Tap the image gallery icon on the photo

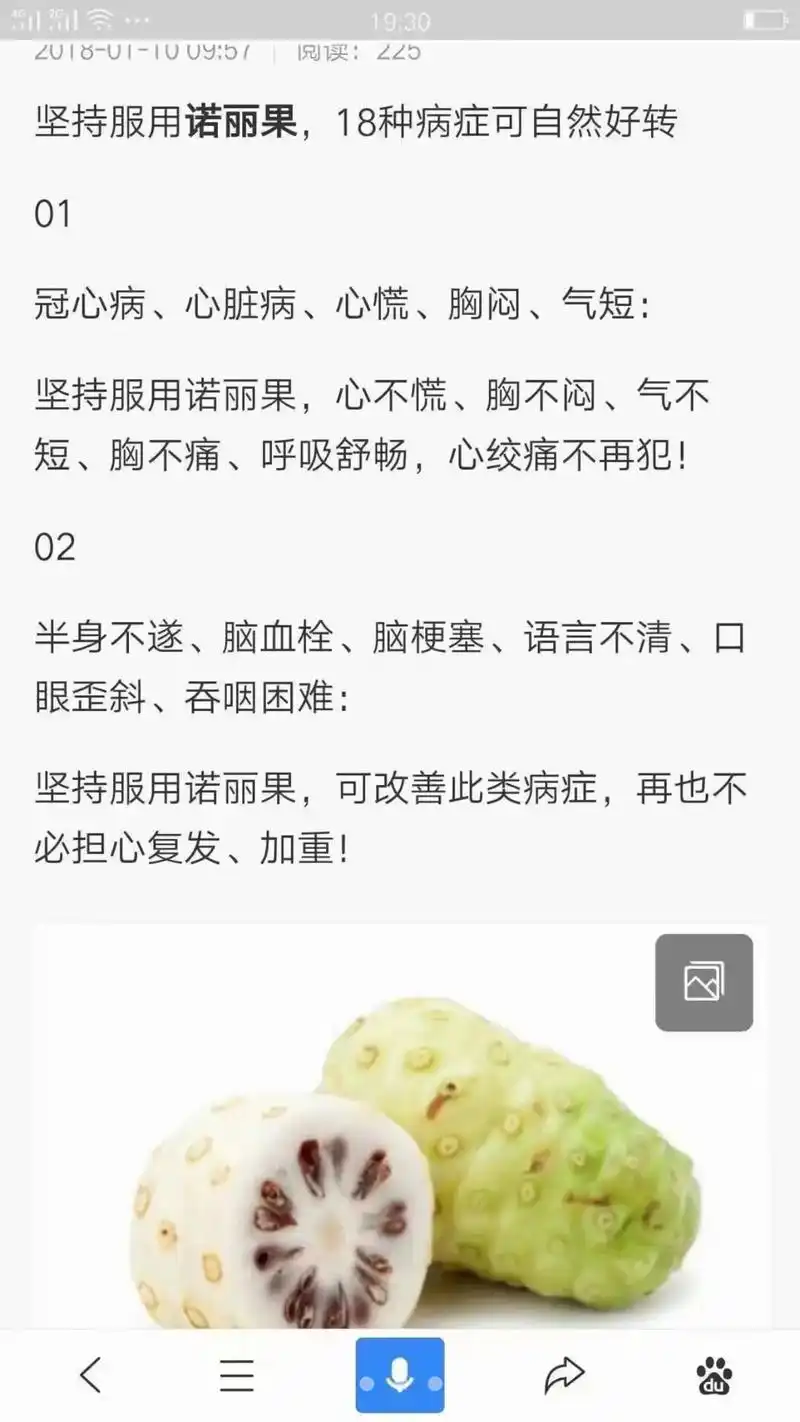pos(704,983)
